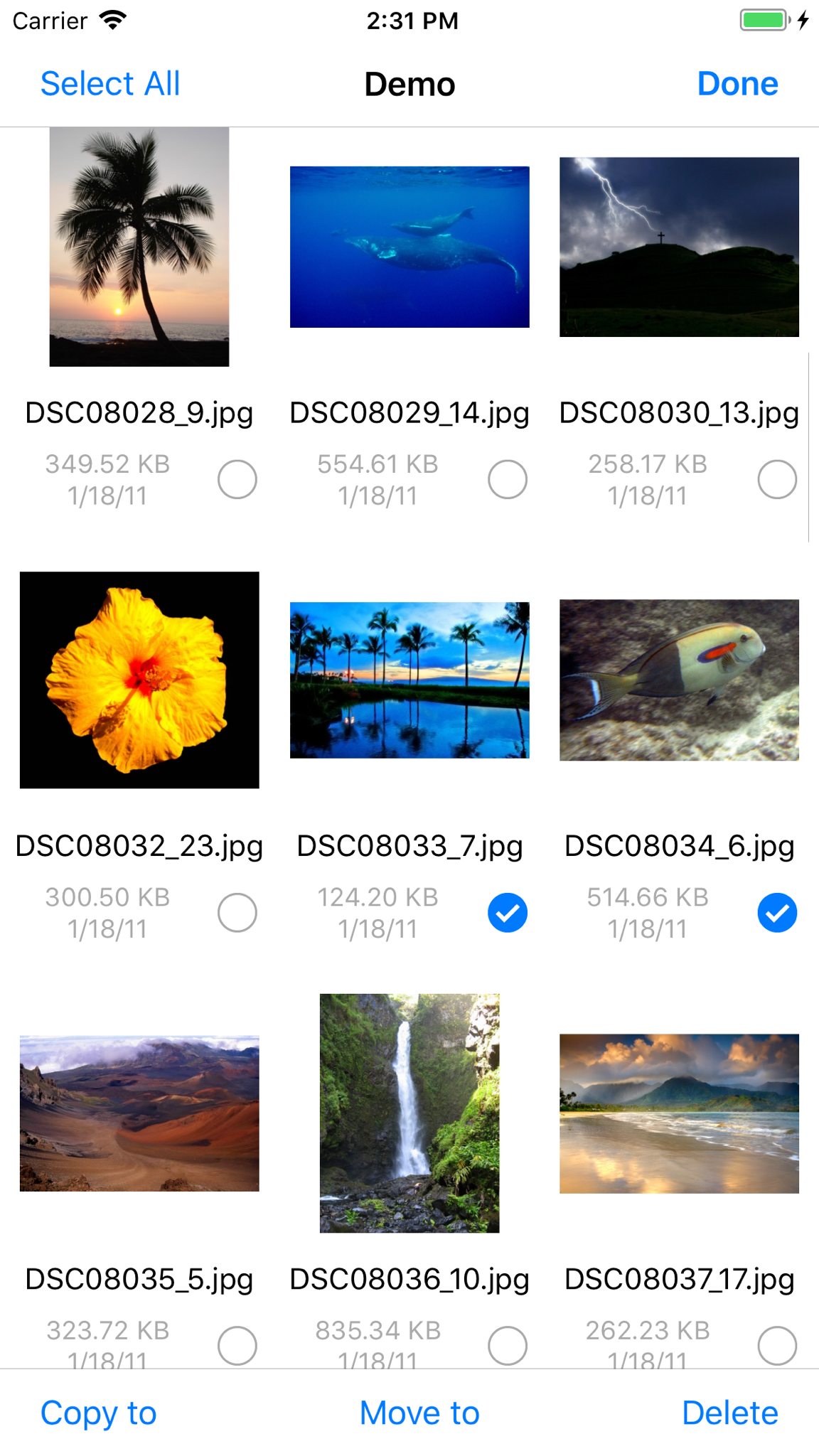The width and height of the screenshot is (819, 1456).
Task: Tap the waterfall photo thumbnail
Action: tap(409, 1113)
